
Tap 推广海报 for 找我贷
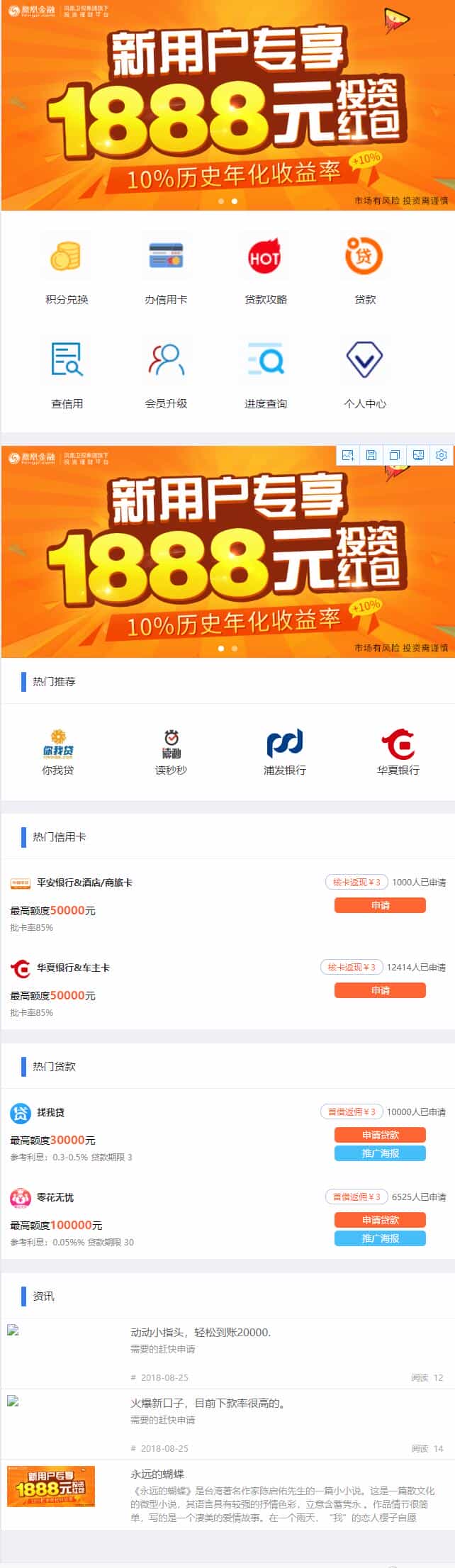coord(380,1153)
